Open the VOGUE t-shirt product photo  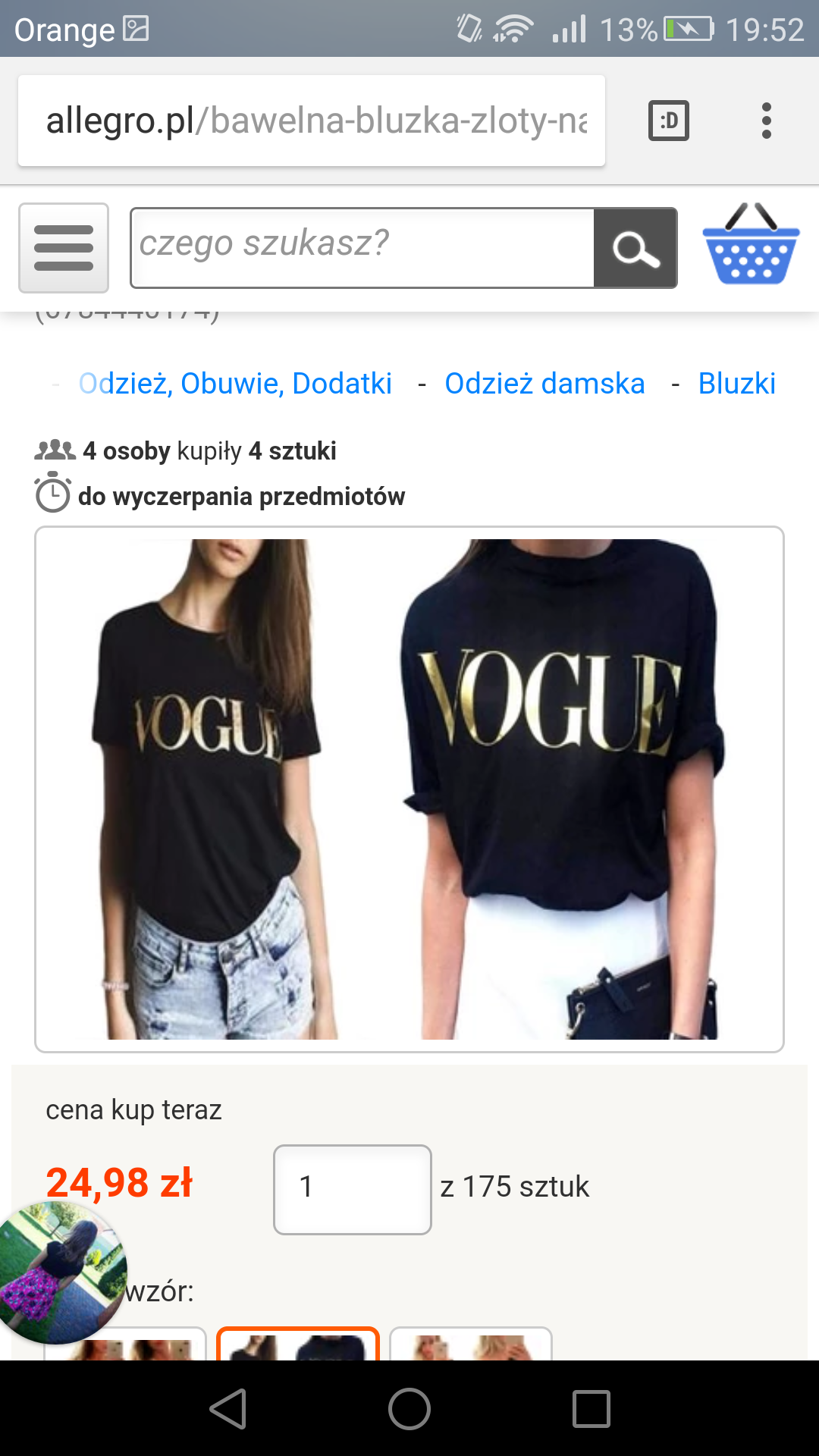409,789
